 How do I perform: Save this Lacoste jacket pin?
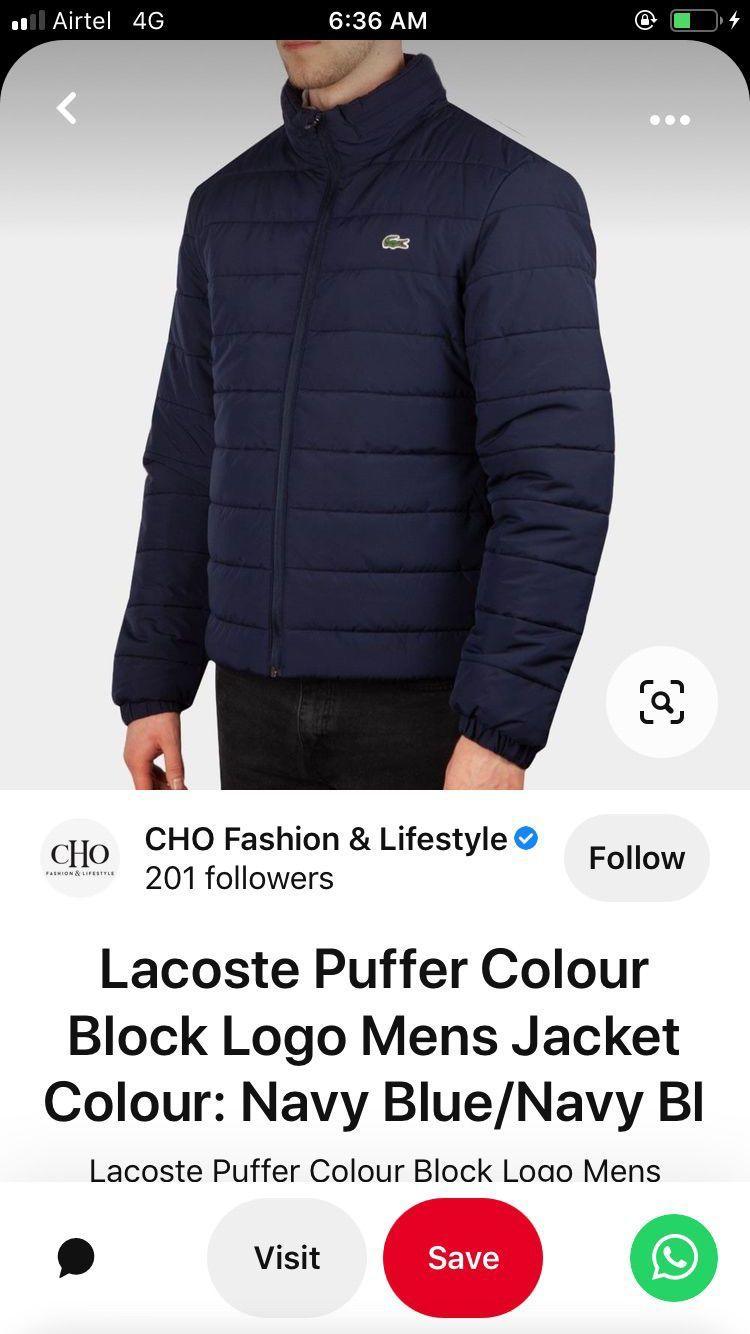click(463, 1257)
